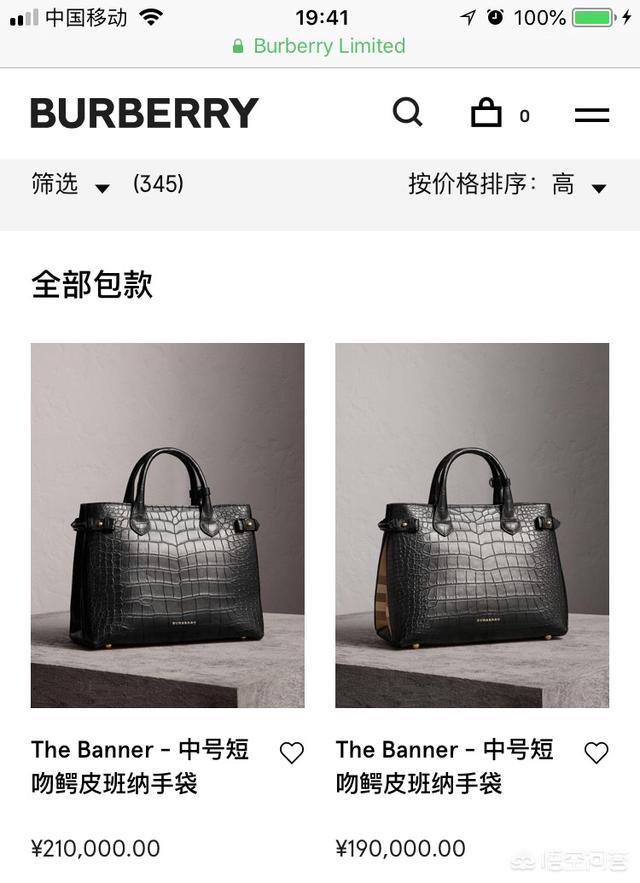
Task: Open the search magnifier icon
Action: pos(407,112)
